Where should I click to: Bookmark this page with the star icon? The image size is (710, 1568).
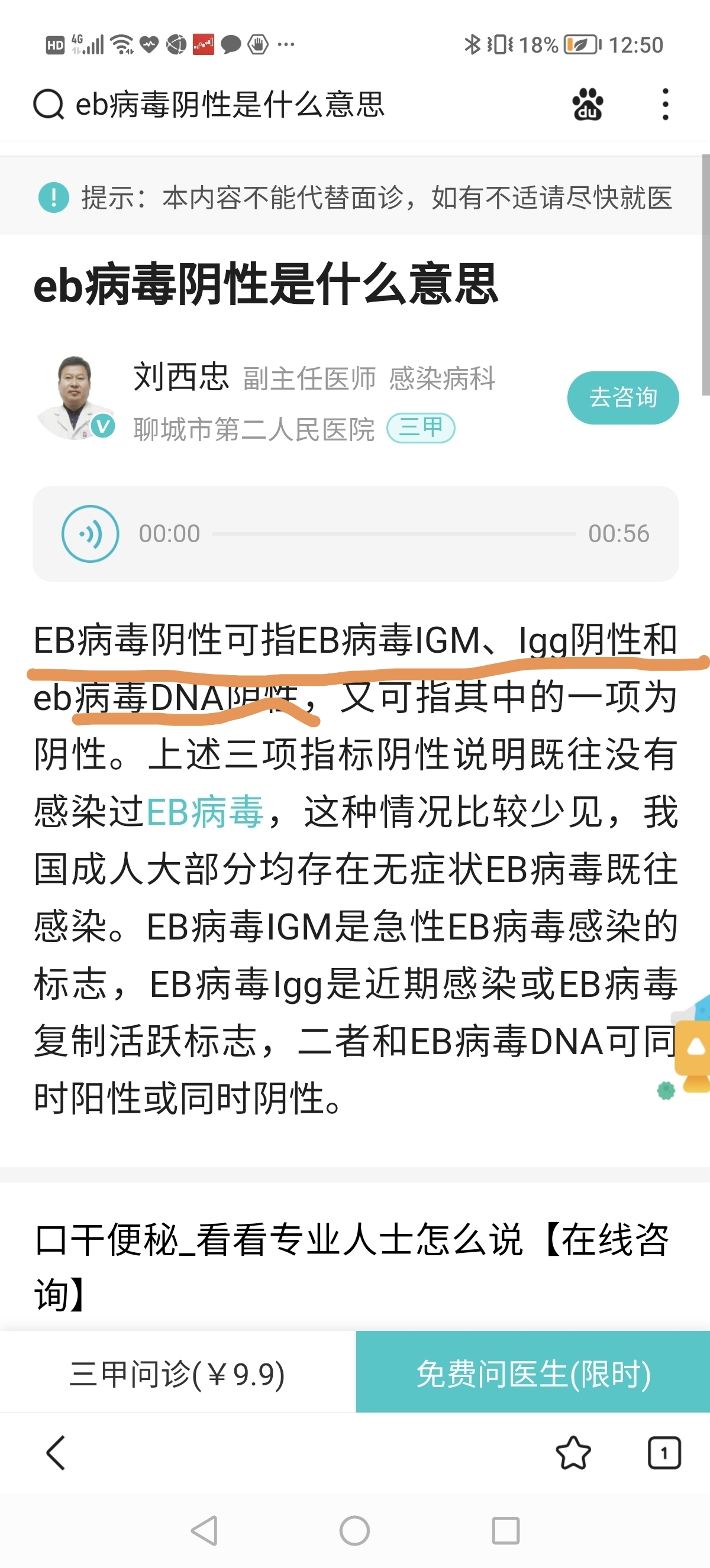point(573,1453)
